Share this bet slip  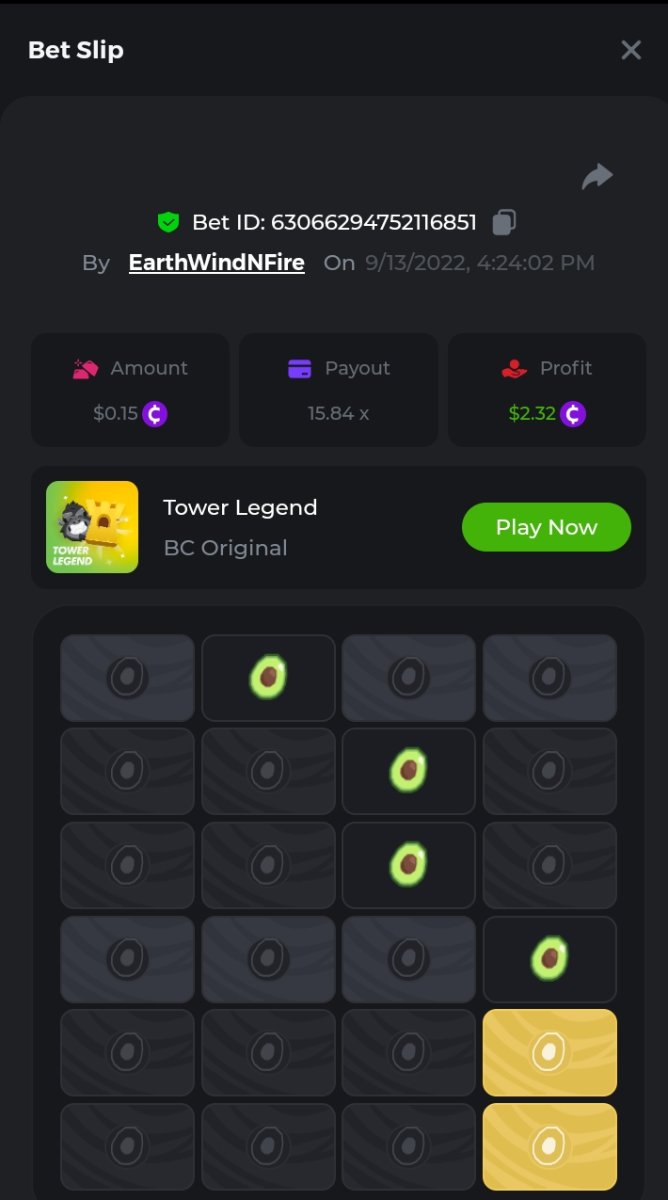click(x=597, y=177)
